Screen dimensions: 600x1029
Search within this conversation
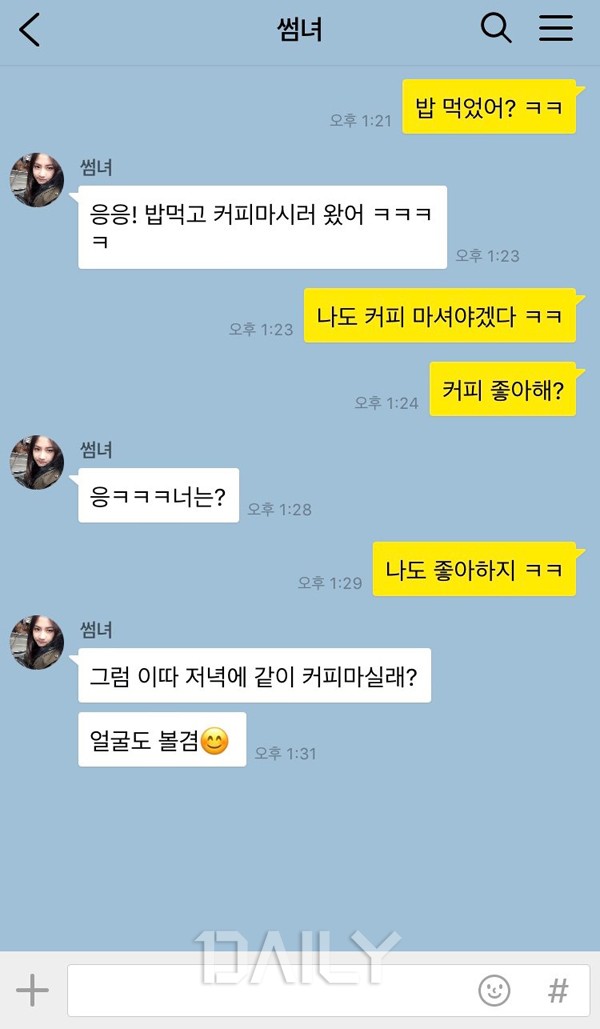pos(496,29)
